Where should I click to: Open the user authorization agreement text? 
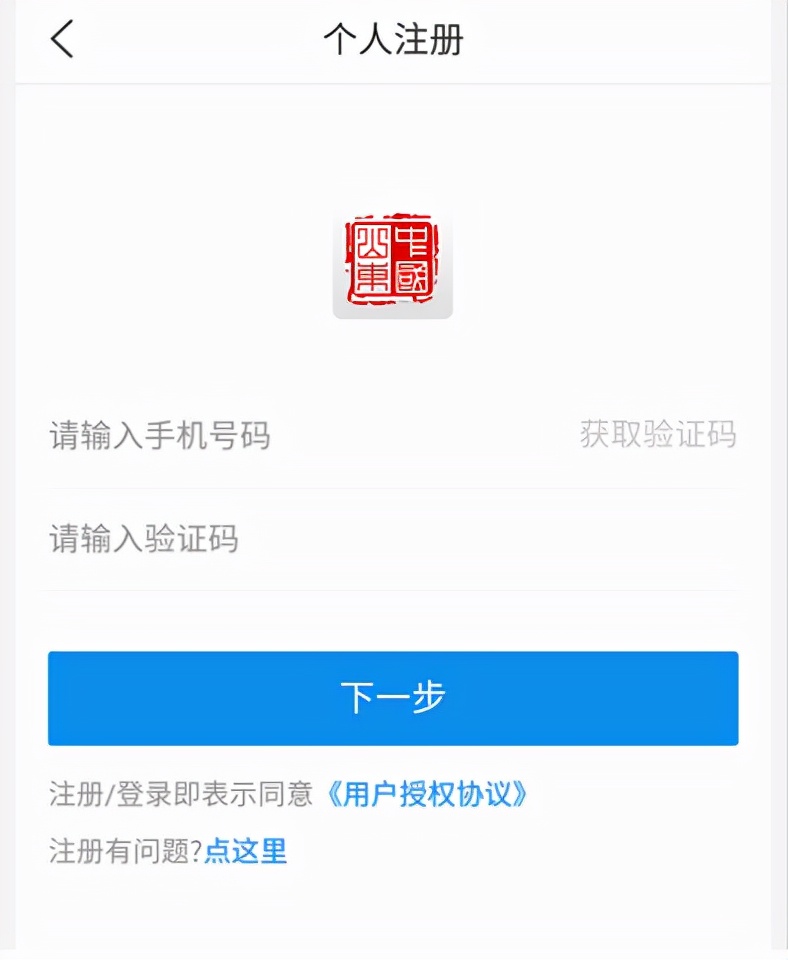click(430, 793)
